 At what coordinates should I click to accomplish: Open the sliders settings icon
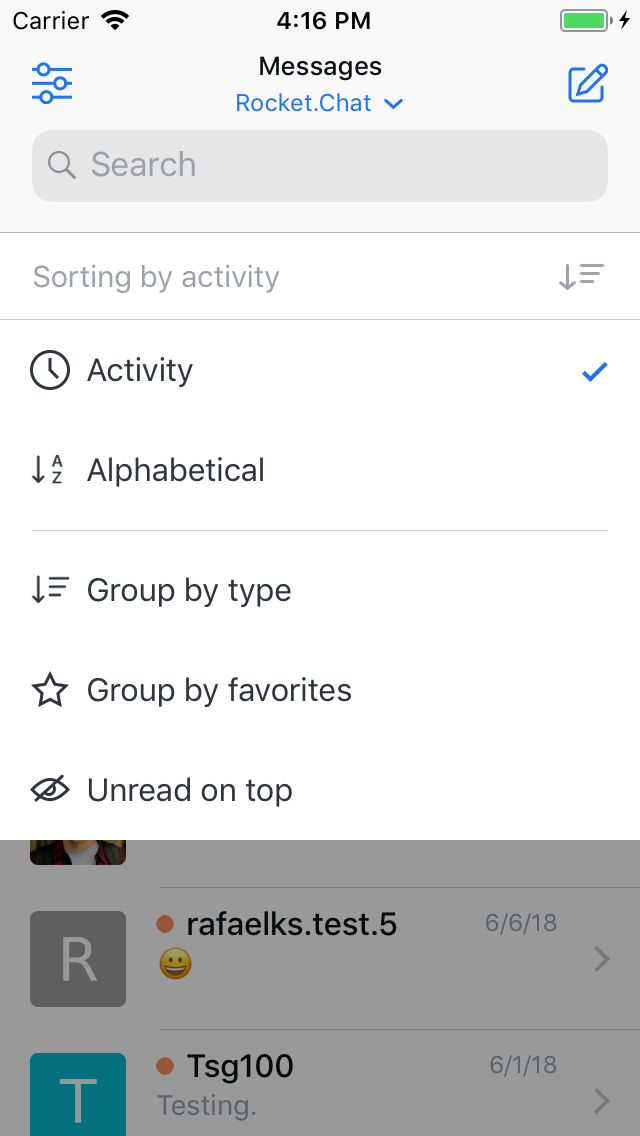[x=52, y=84]
